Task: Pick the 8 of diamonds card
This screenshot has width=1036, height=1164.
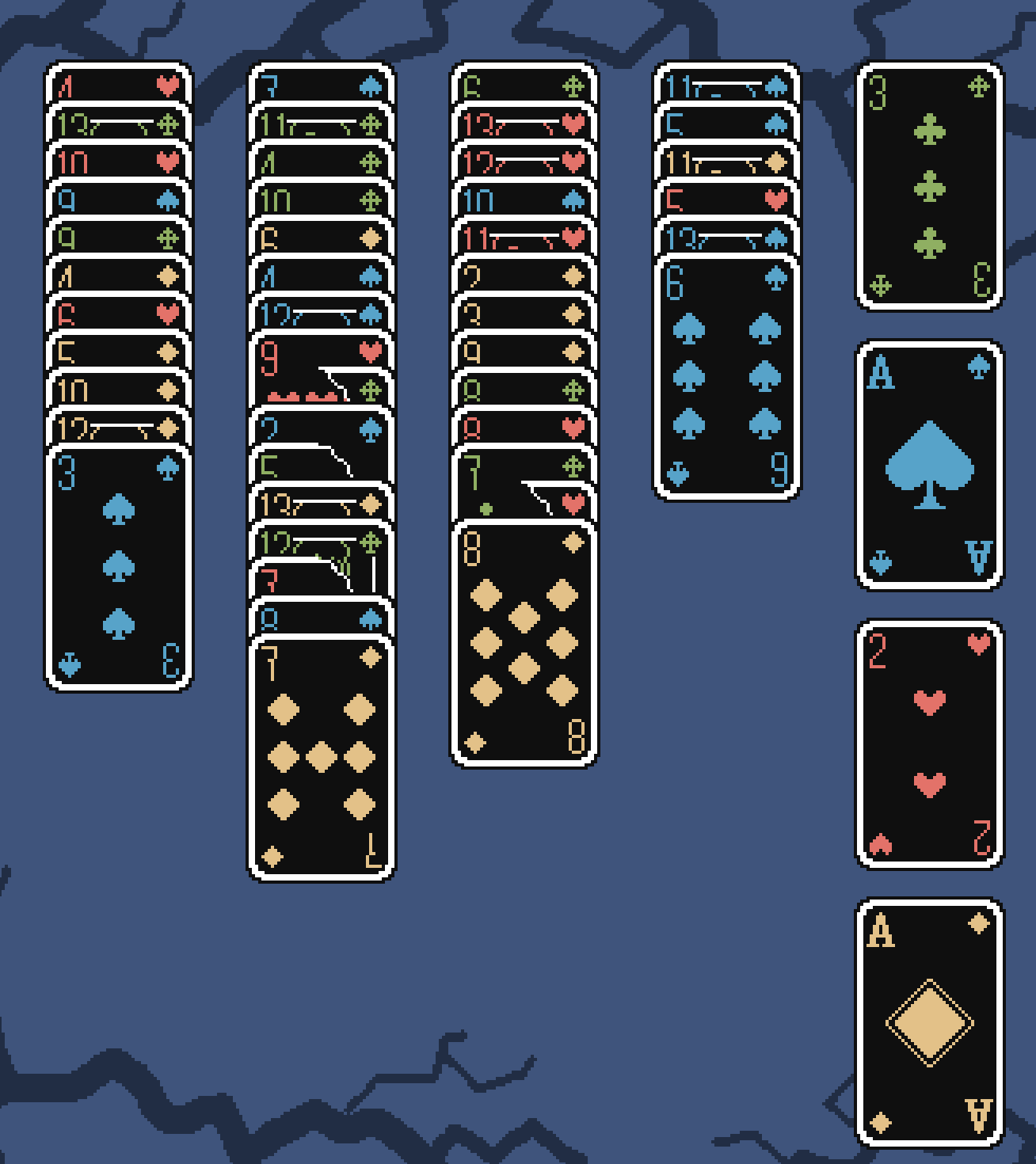Action: pyautogui.click(x=524, y=643)
